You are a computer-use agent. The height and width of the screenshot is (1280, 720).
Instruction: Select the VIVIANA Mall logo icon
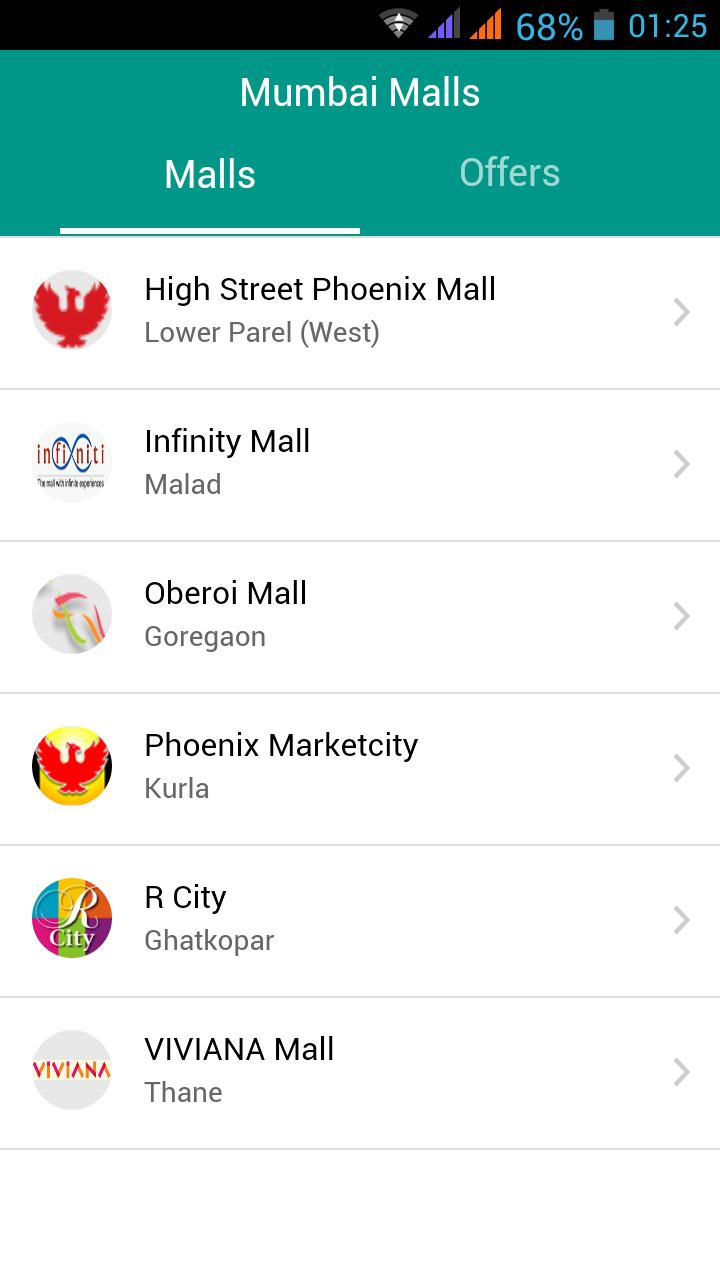tap(71, 1070)
